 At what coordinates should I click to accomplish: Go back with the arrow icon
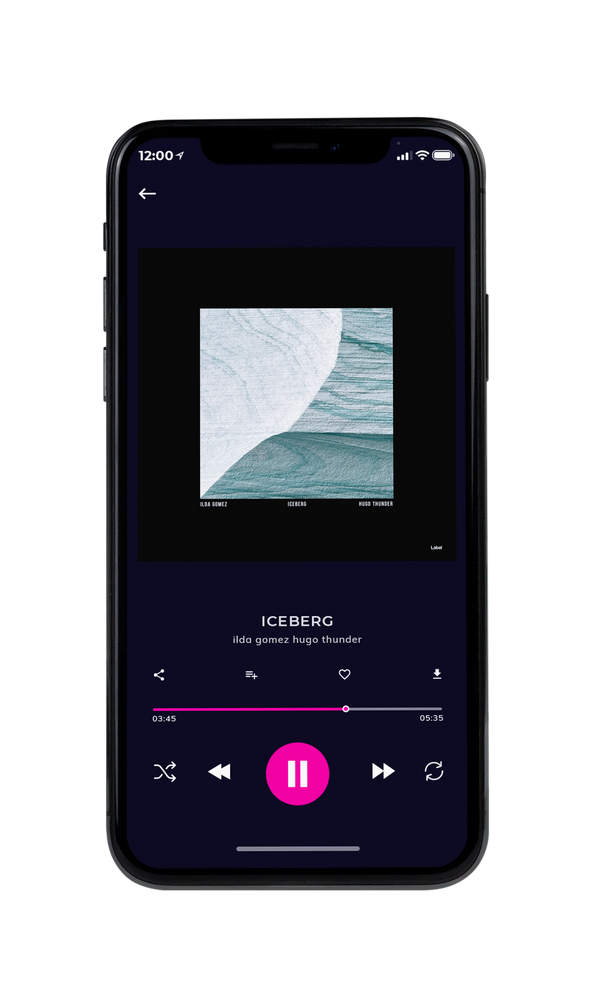tap(147, 193)
